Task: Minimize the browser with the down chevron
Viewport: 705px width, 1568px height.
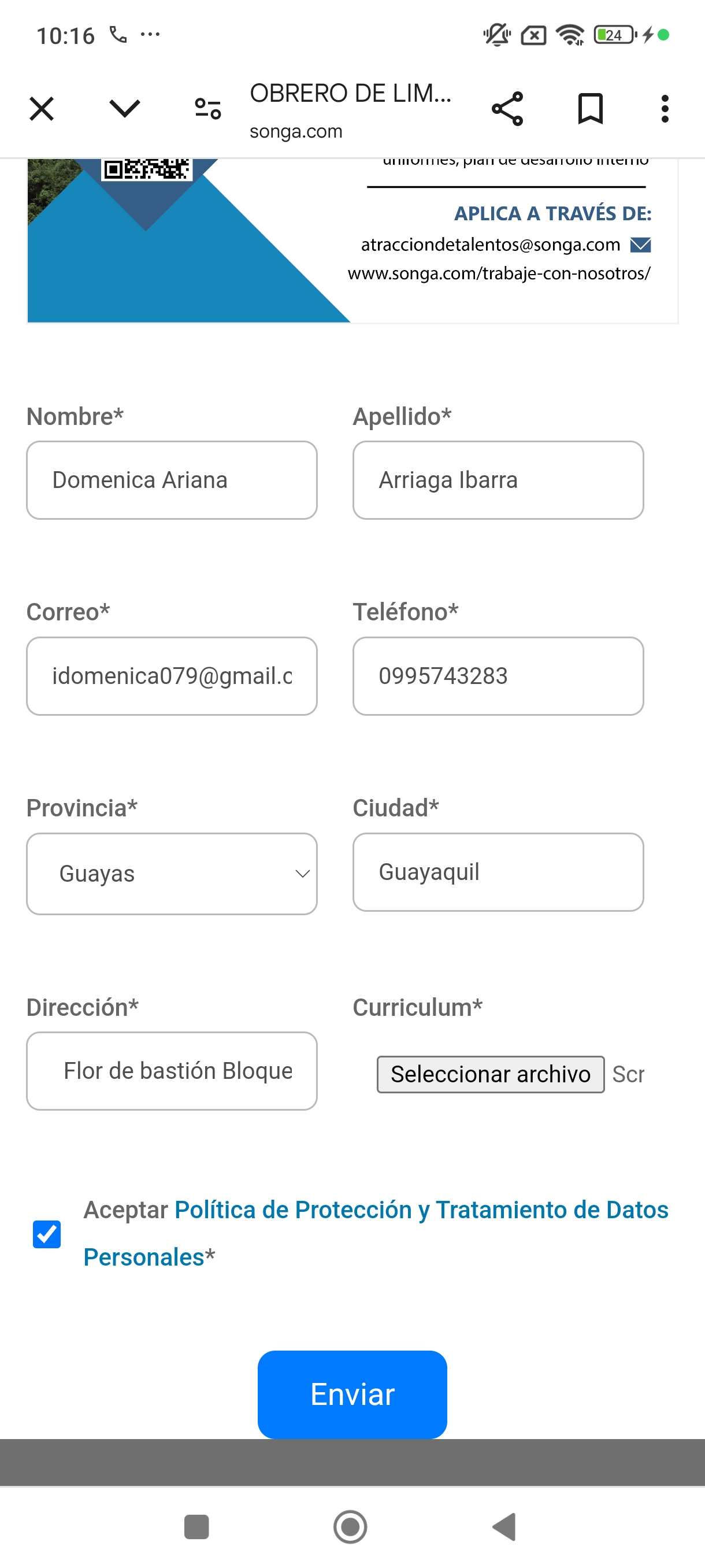Action: [x=125, y=108]
